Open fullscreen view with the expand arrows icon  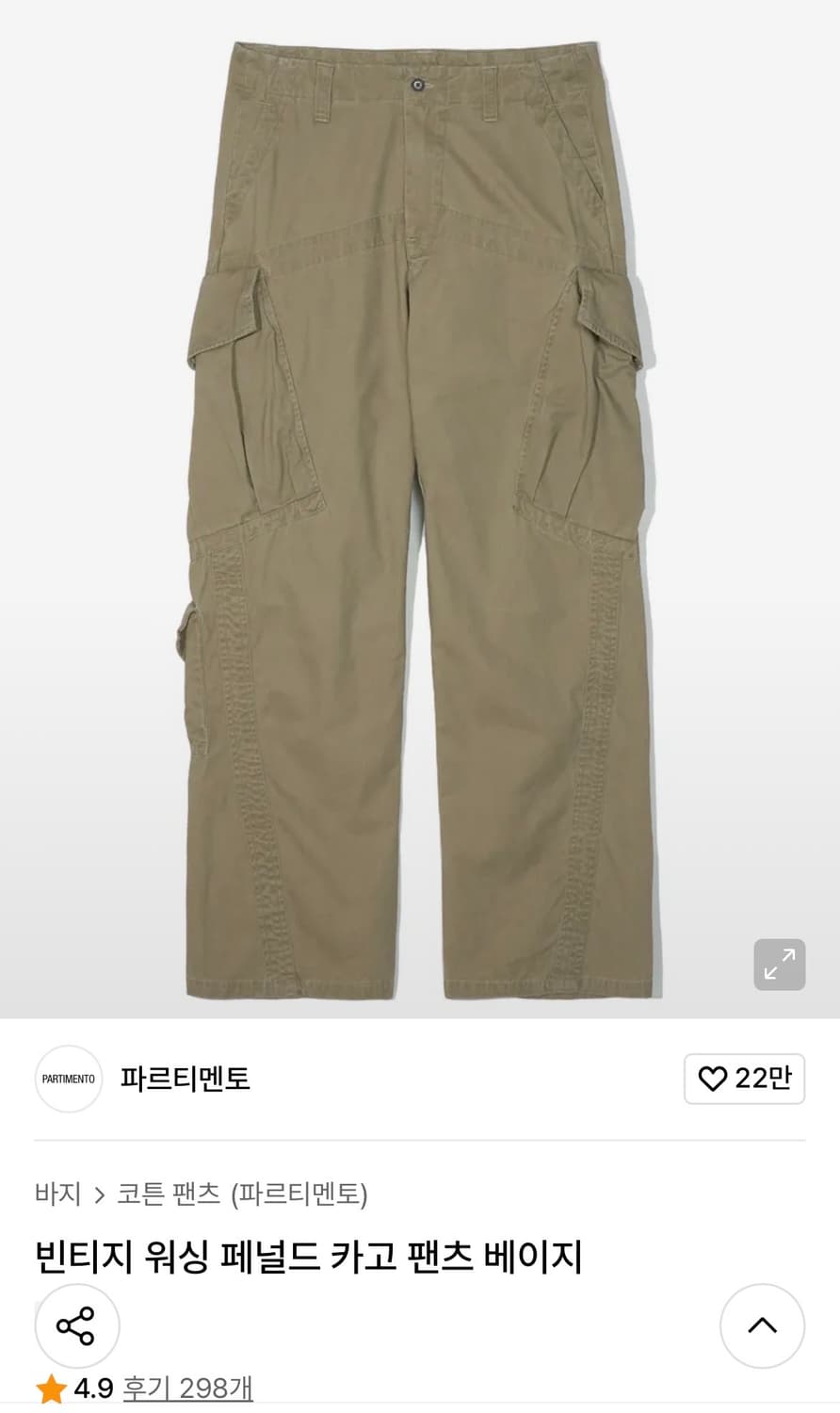point(779,964)
